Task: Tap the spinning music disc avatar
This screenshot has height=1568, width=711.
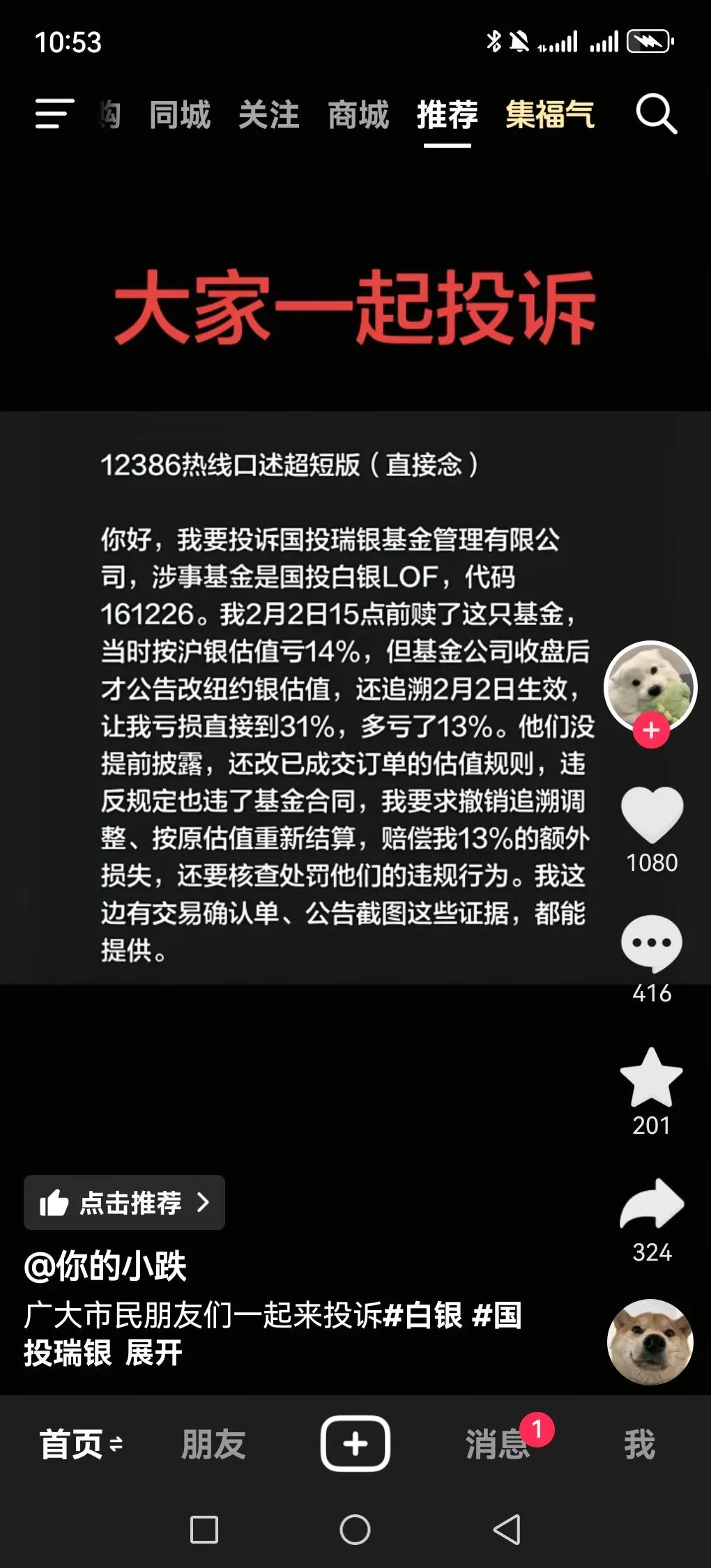Action: point(650,1342)
